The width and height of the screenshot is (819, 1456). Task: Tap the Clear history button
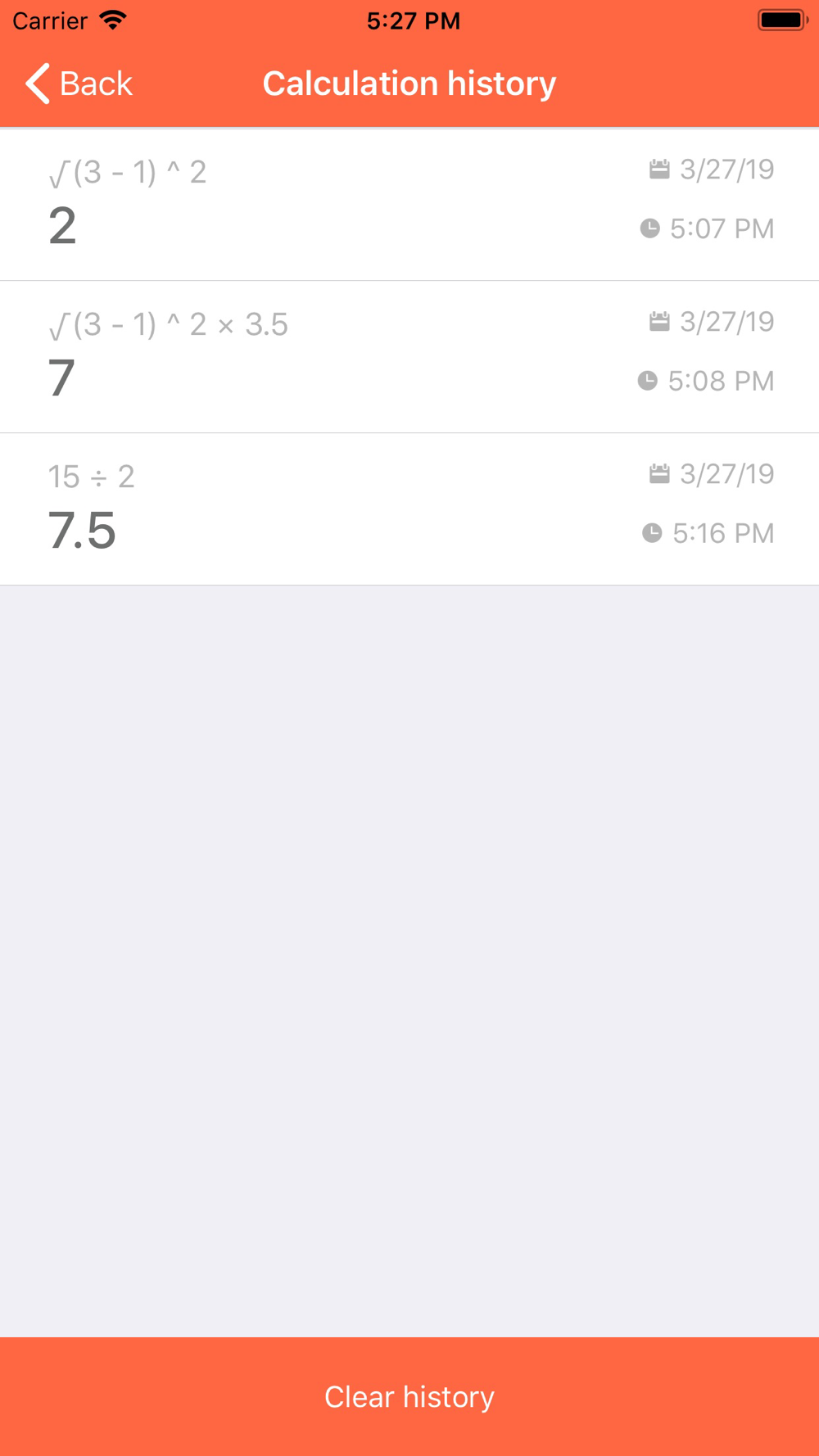click(409, 1396)
